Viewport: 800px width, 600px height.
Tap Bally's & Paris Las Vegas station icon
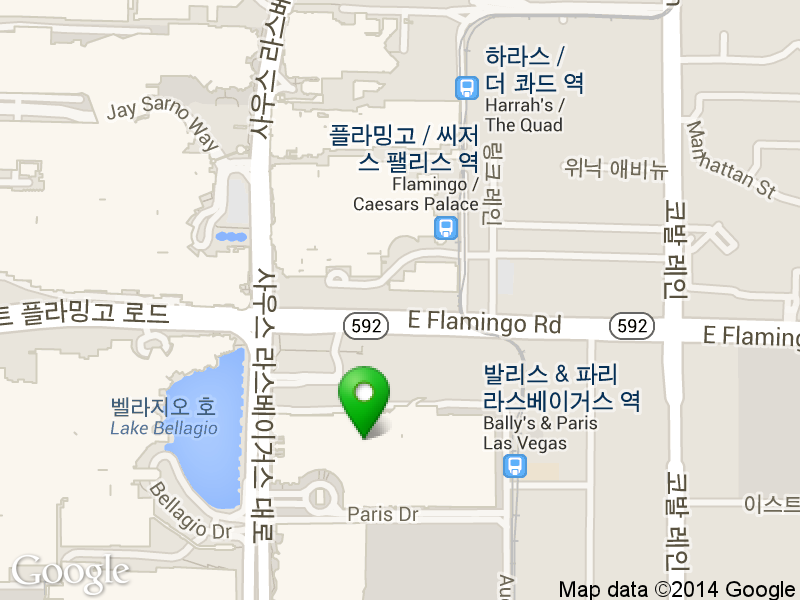(515, 465)
